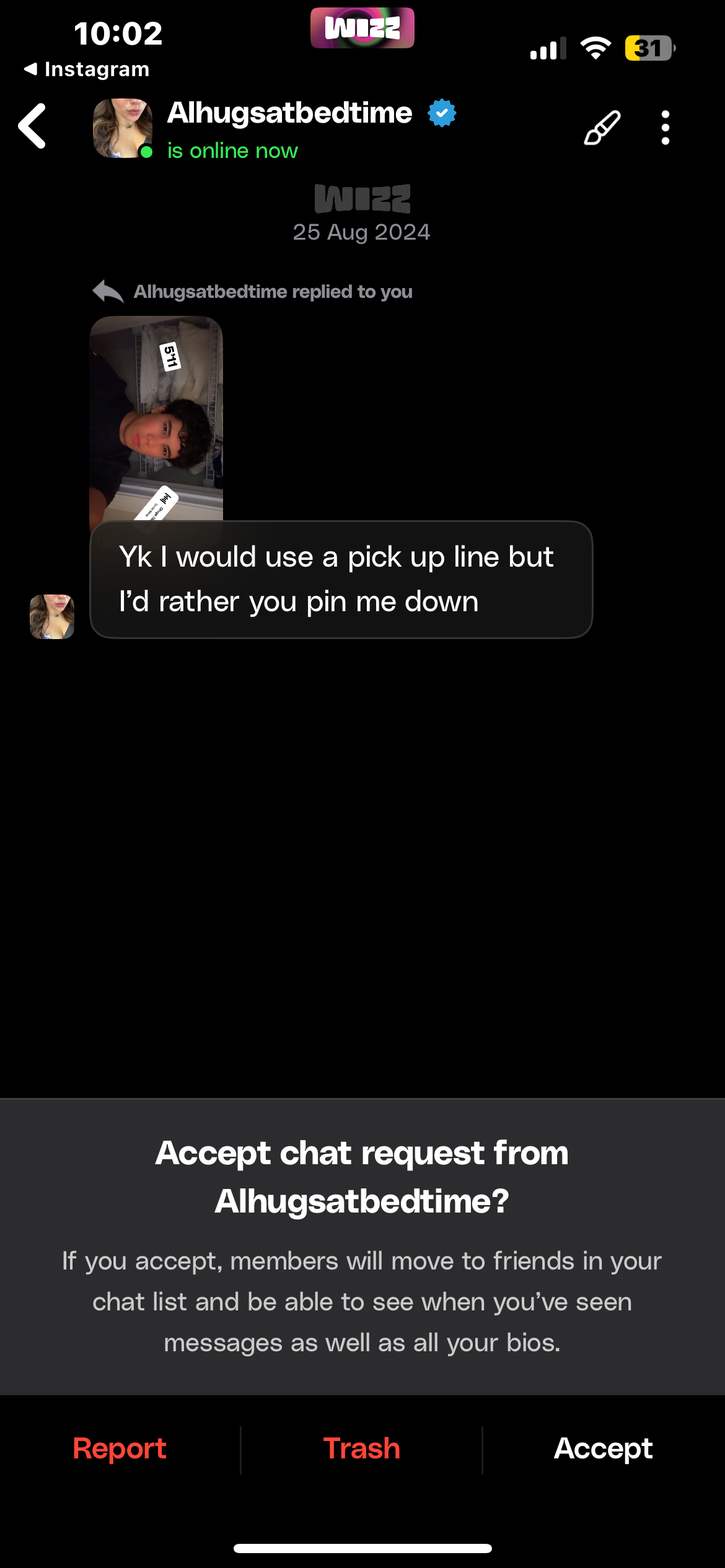Tap the brush icon in header

(602, 128)
